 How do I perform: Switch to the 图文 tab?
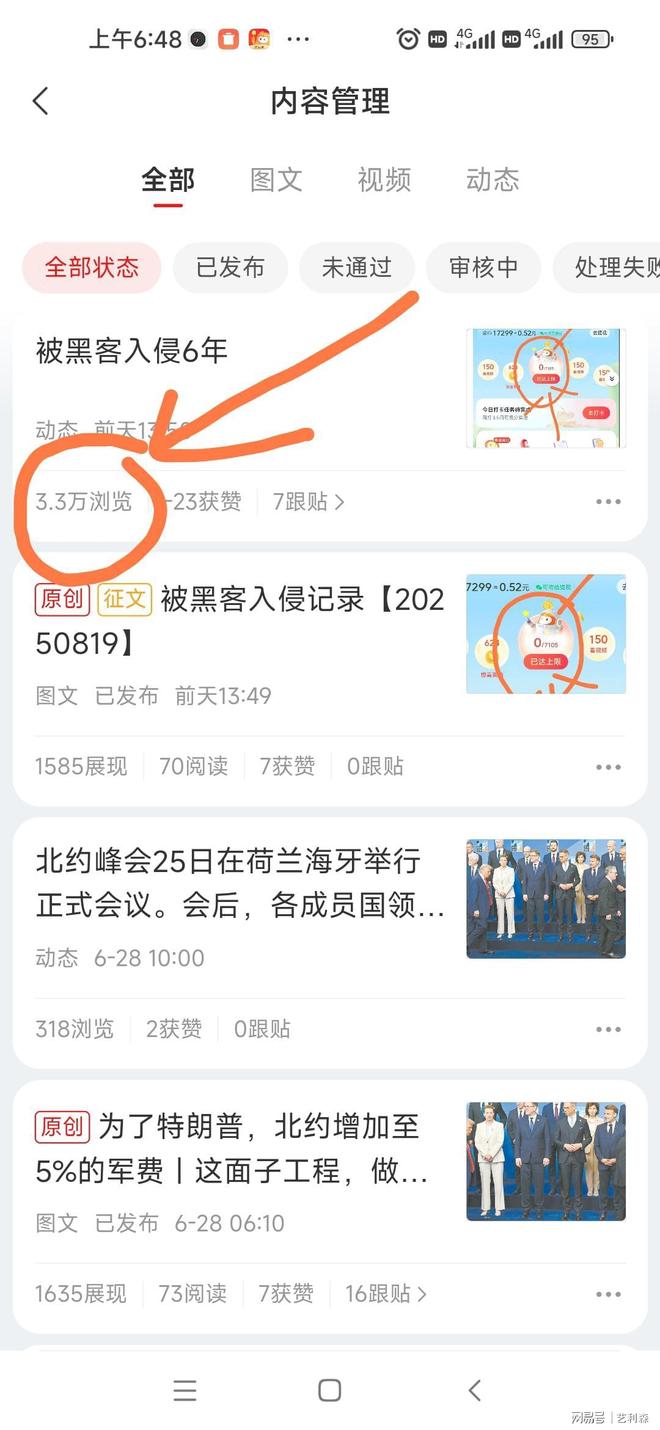tap(276, 180)
